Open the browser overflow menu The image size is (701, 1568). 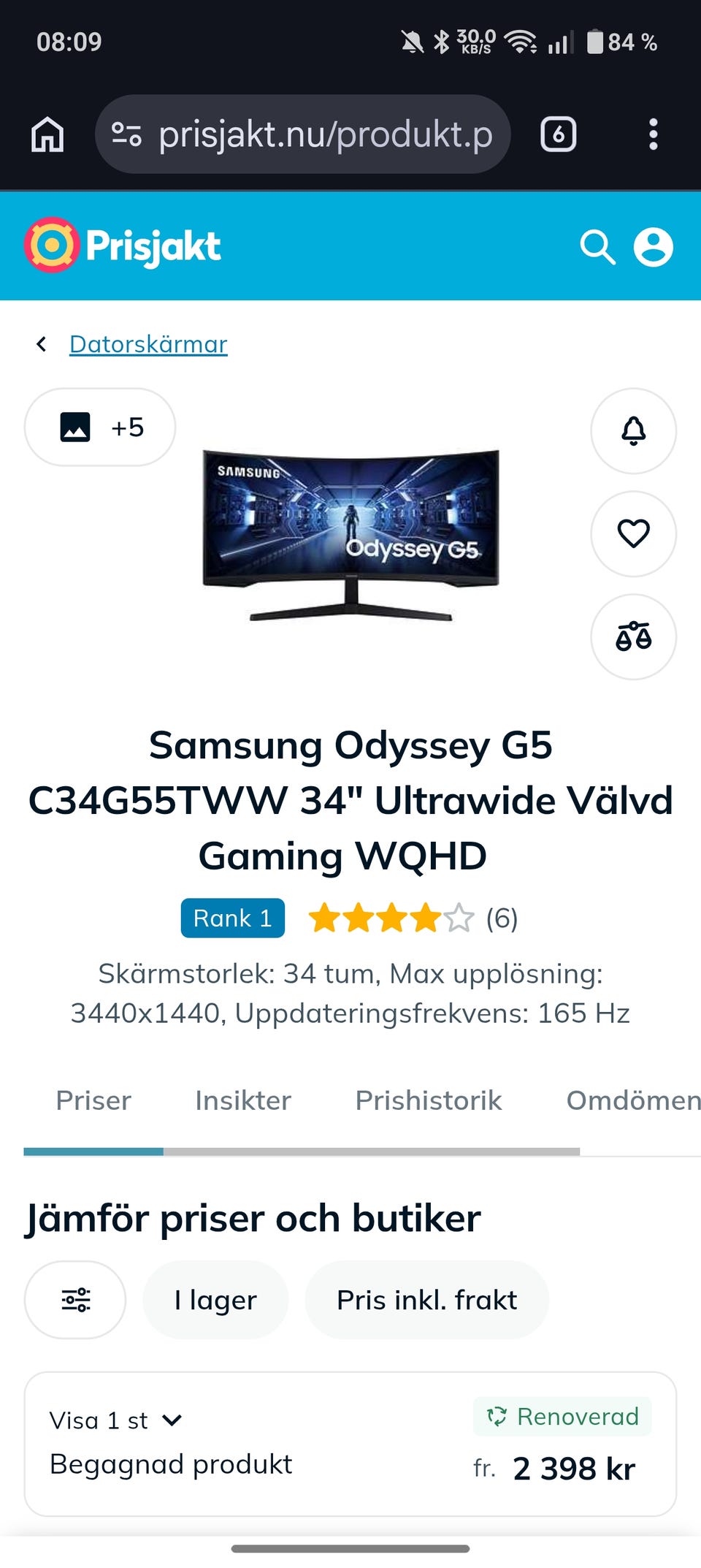coord(653,134)
